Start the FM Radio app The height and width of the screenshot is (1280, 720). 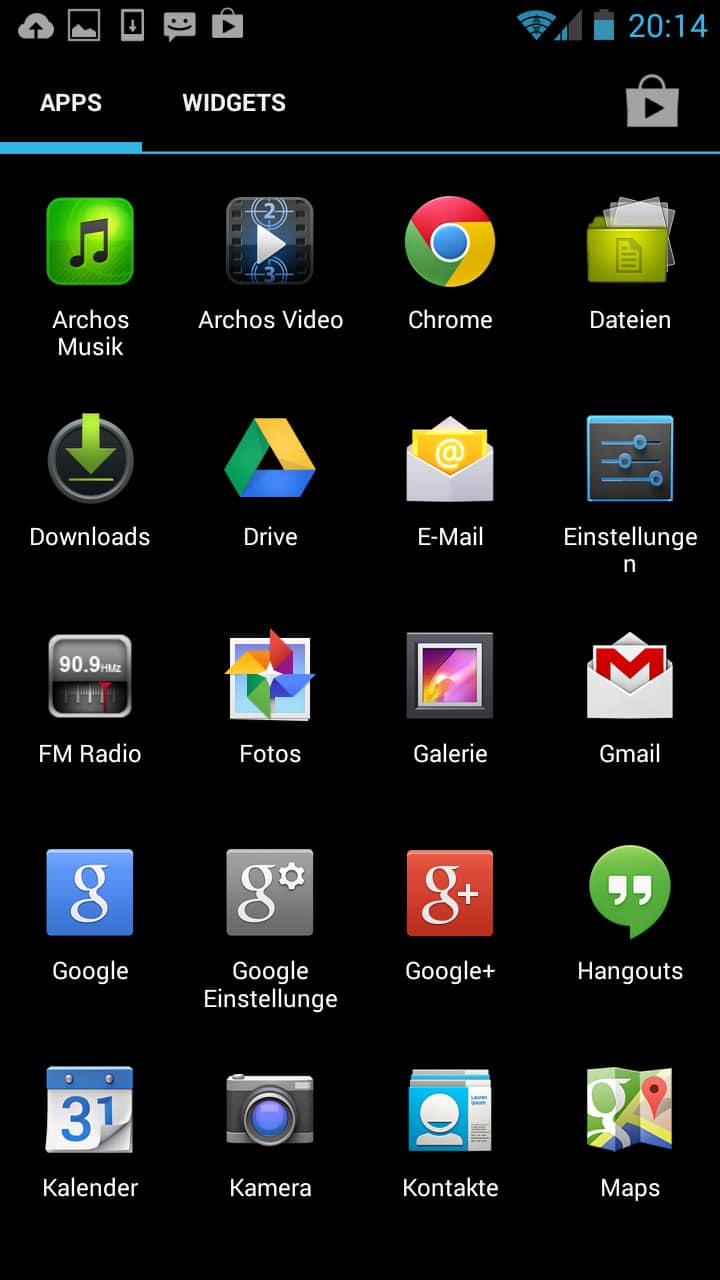(90, 676)
